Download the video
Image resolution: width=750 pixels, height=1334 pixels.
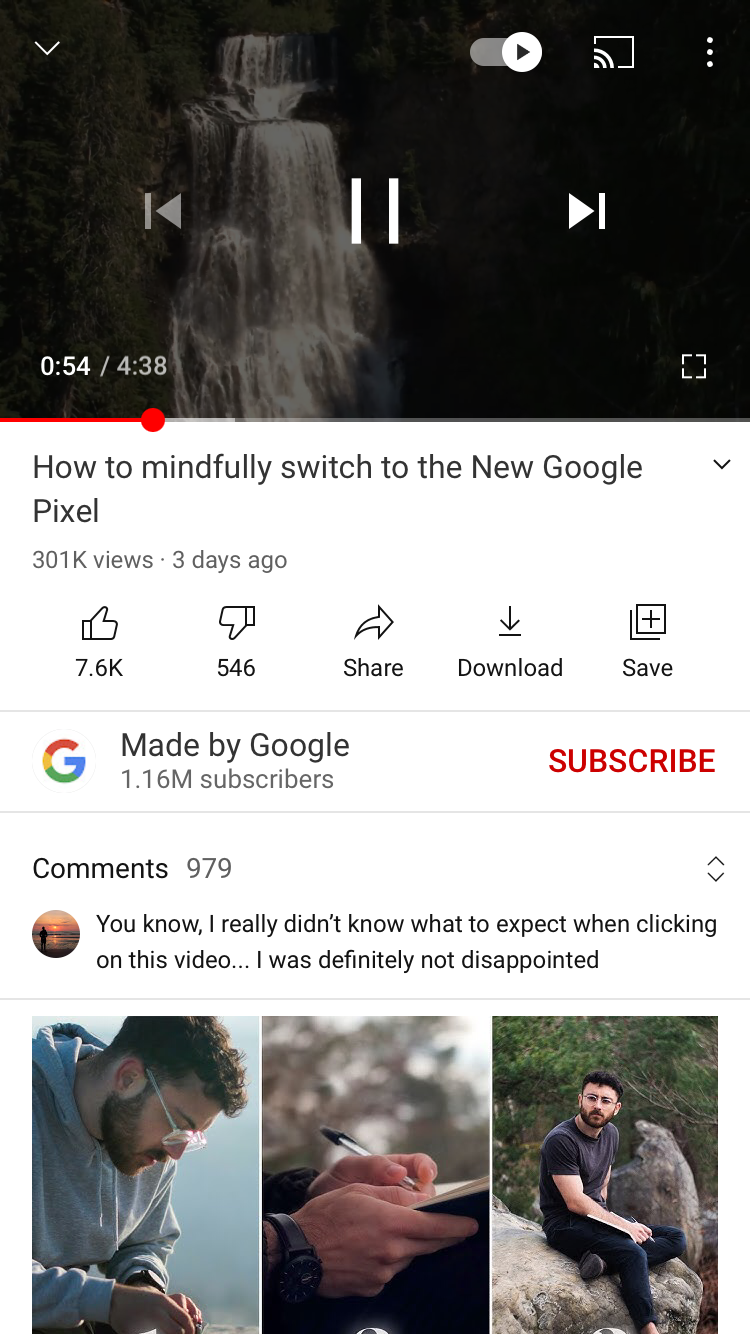510,623
